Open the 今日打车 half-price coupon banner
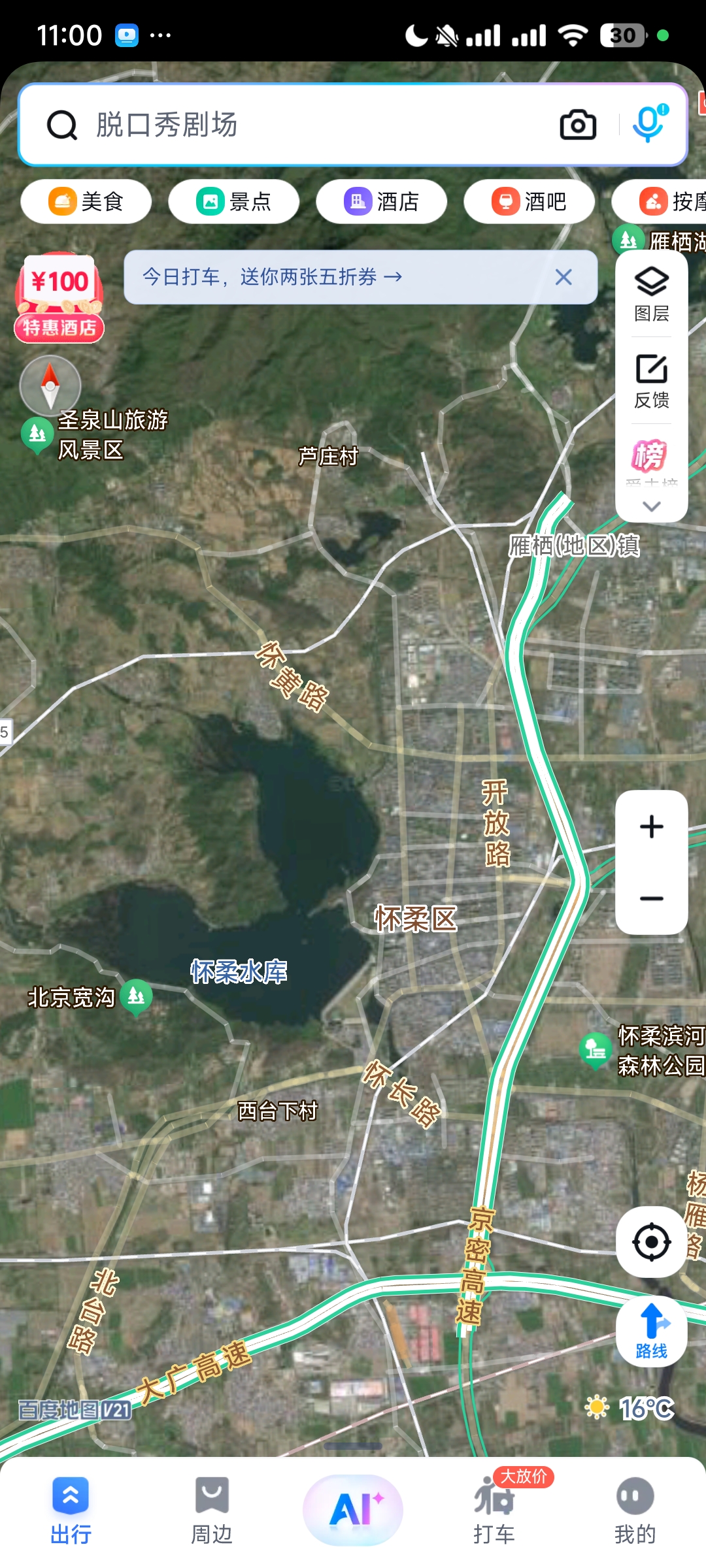This screenshot has height=1568, width=706. pos(327,277)
